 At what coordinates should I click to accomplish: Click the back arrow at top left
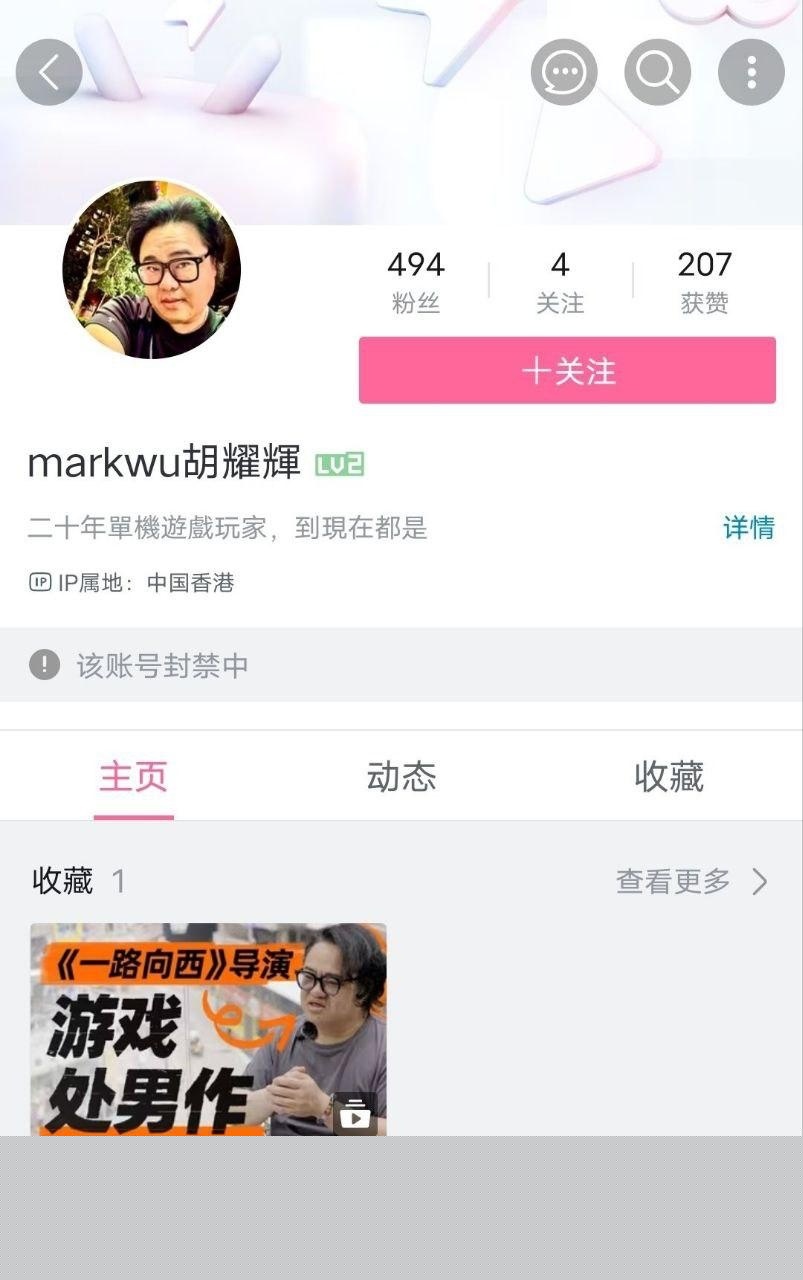[x=49, y=72]
